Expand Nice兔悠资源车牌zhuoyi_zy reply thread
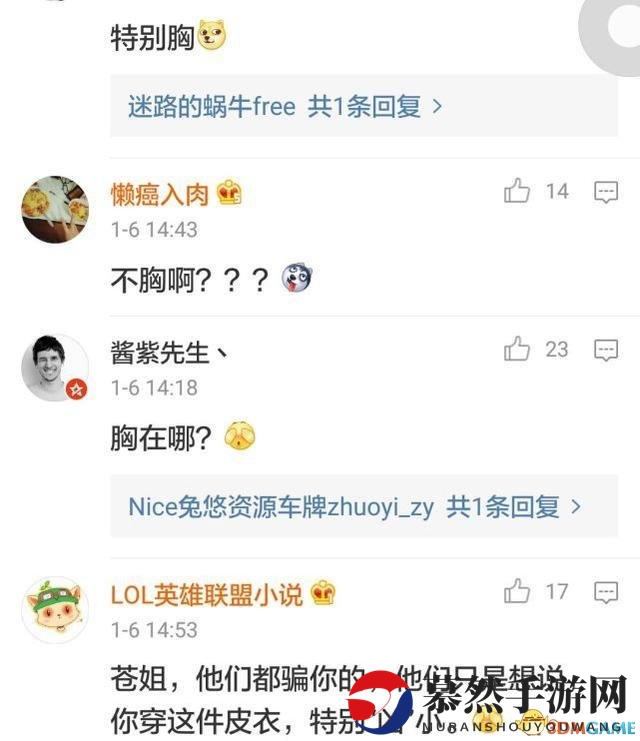The image size is (640, 741). pyautogui.click(x=355, y=507)
